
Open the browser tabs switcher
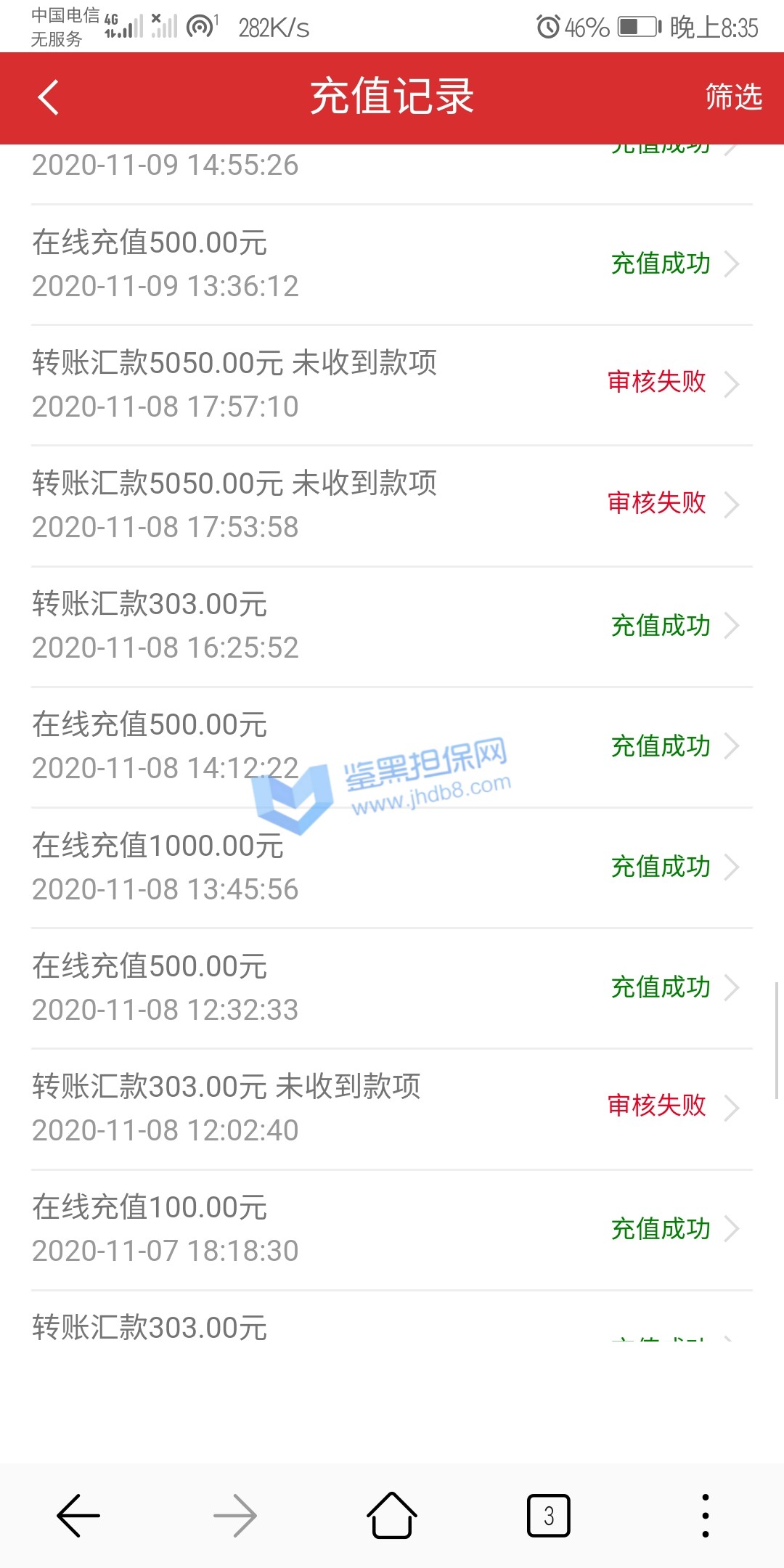549,1516
